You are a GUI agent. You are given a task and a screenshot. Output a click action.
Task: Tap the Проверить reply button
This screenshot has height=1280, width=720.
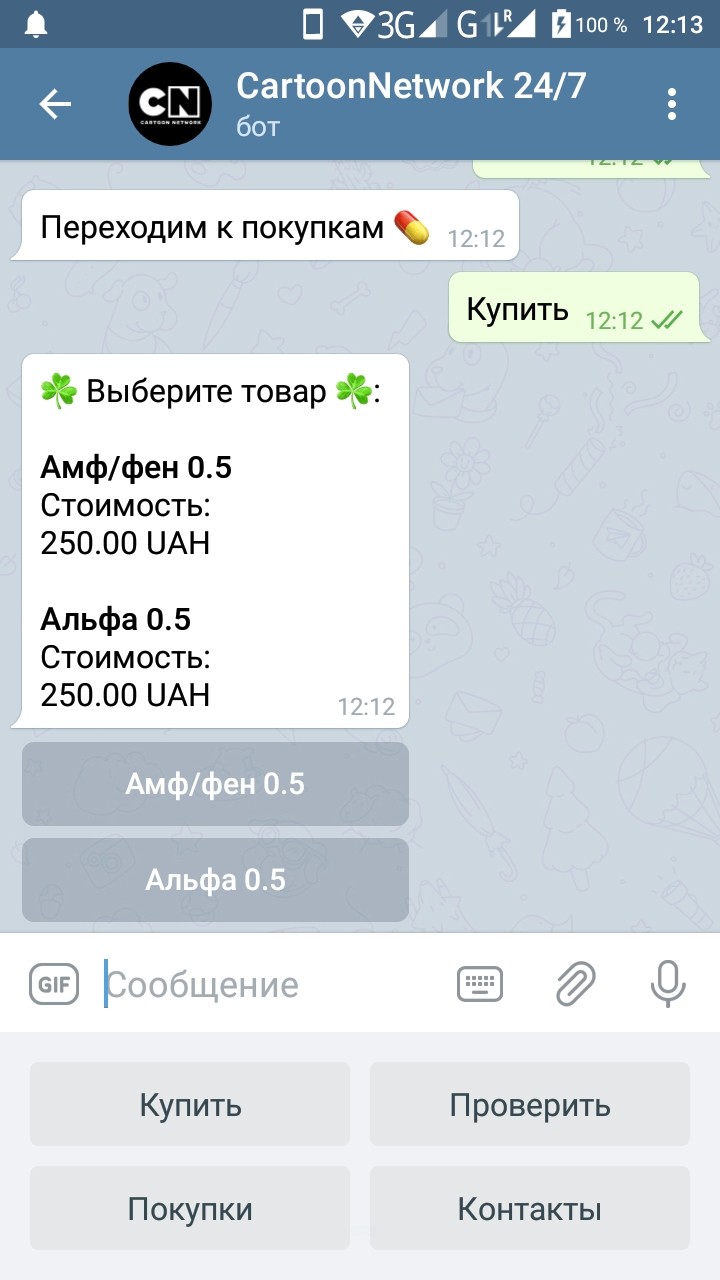click(x=530, y=1104)
